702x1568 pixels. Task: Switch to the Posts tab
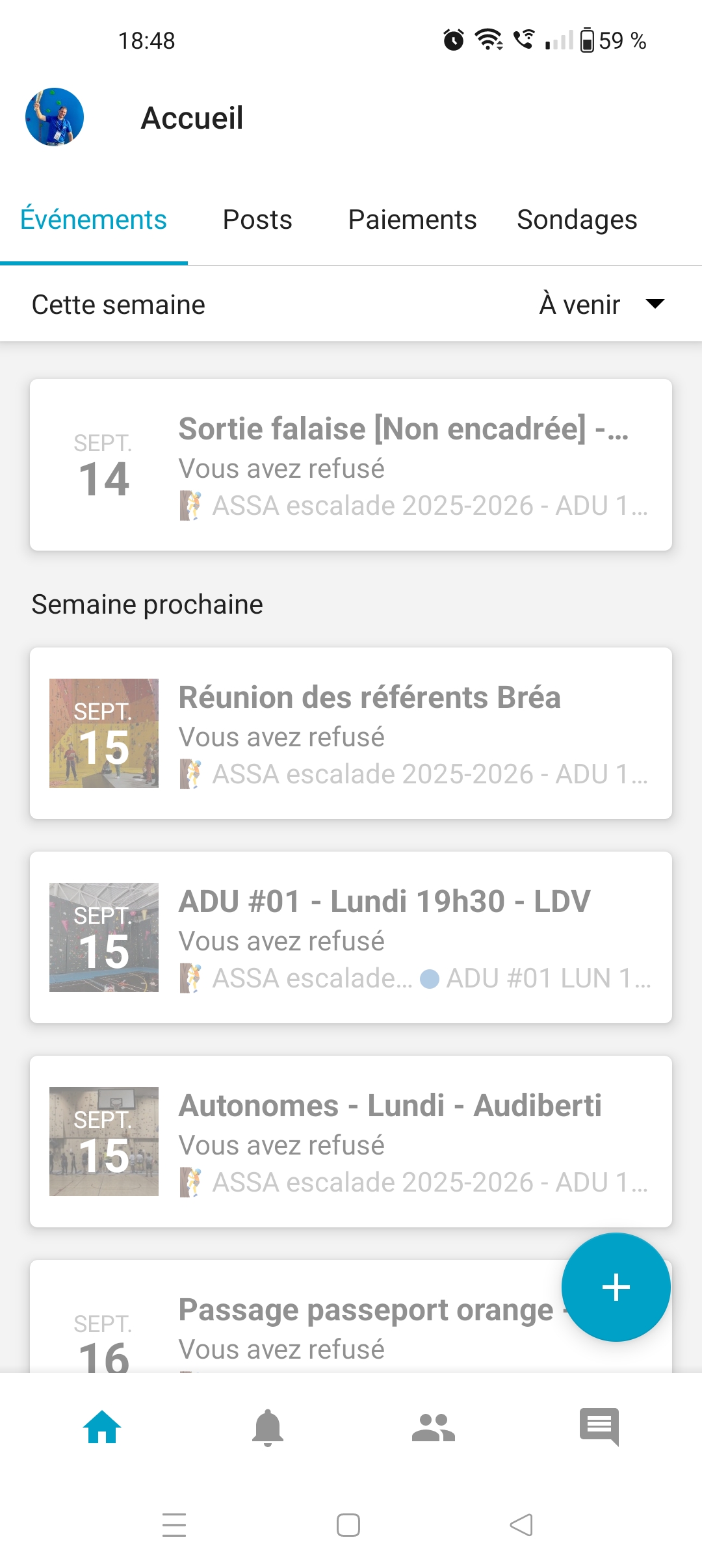tap(257, 220)
